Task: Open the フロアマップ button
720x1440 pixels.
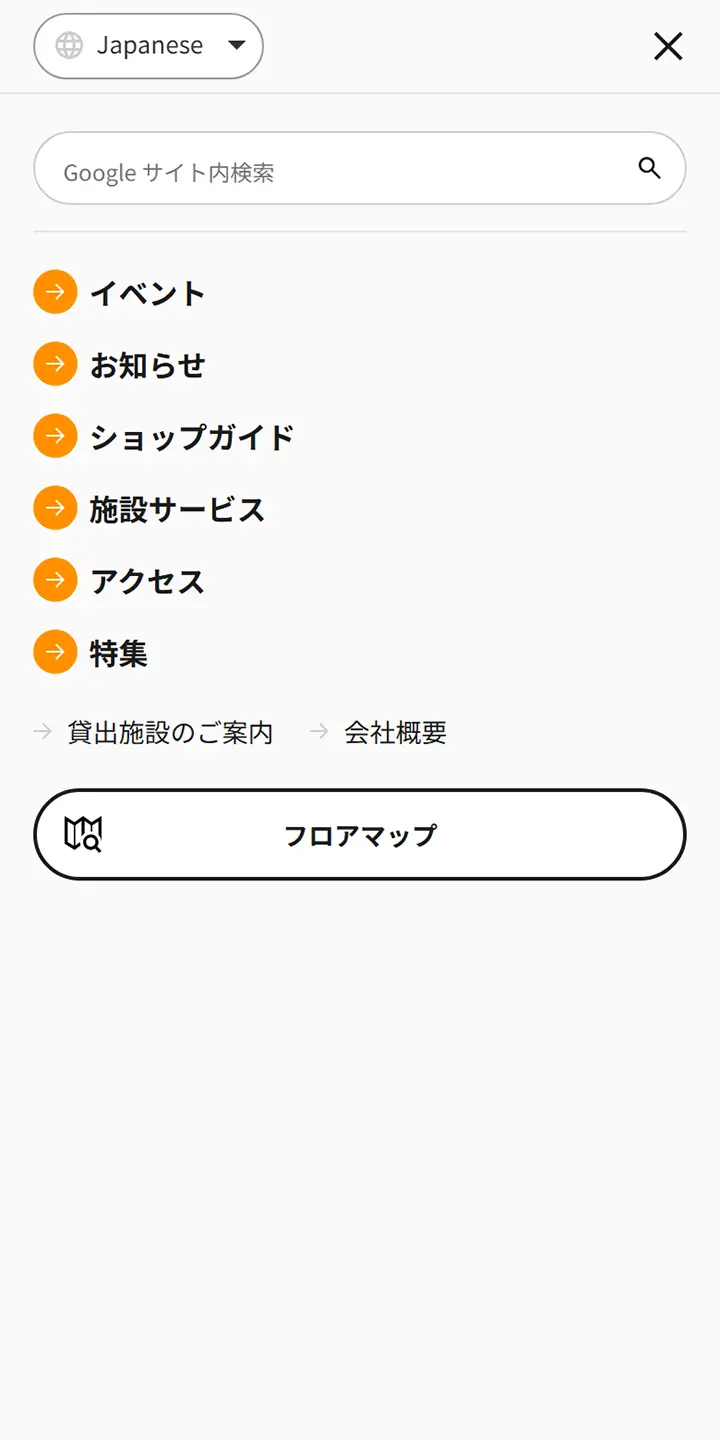Action: 360,834
